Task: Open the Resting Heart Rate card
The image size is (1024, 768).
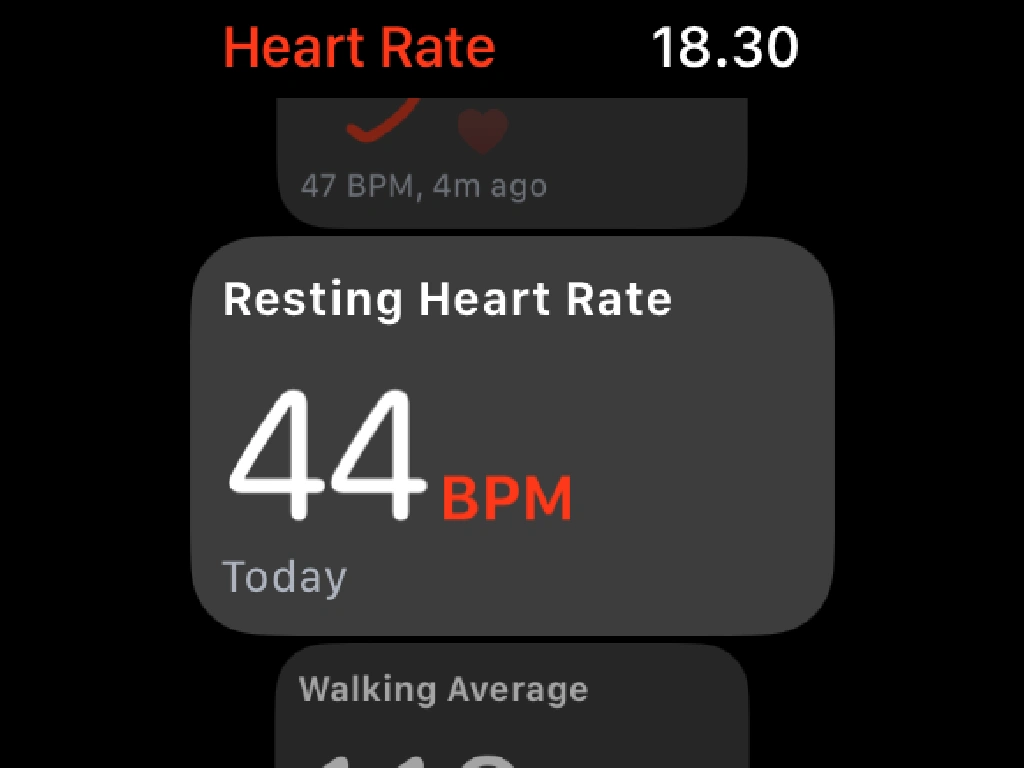Action: point(512,436)
